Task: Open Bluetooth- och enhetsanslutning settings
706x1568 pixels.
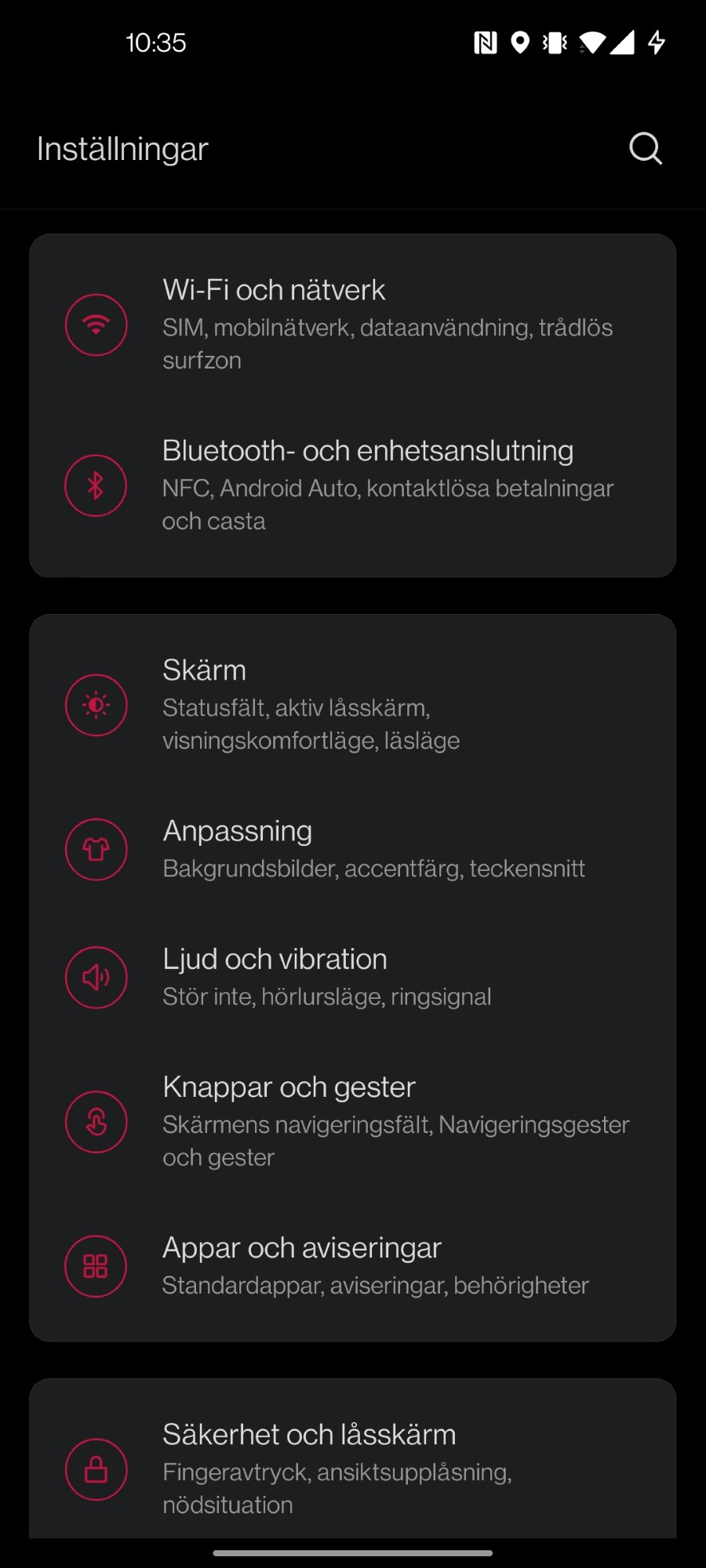Action: pos(353,485)
